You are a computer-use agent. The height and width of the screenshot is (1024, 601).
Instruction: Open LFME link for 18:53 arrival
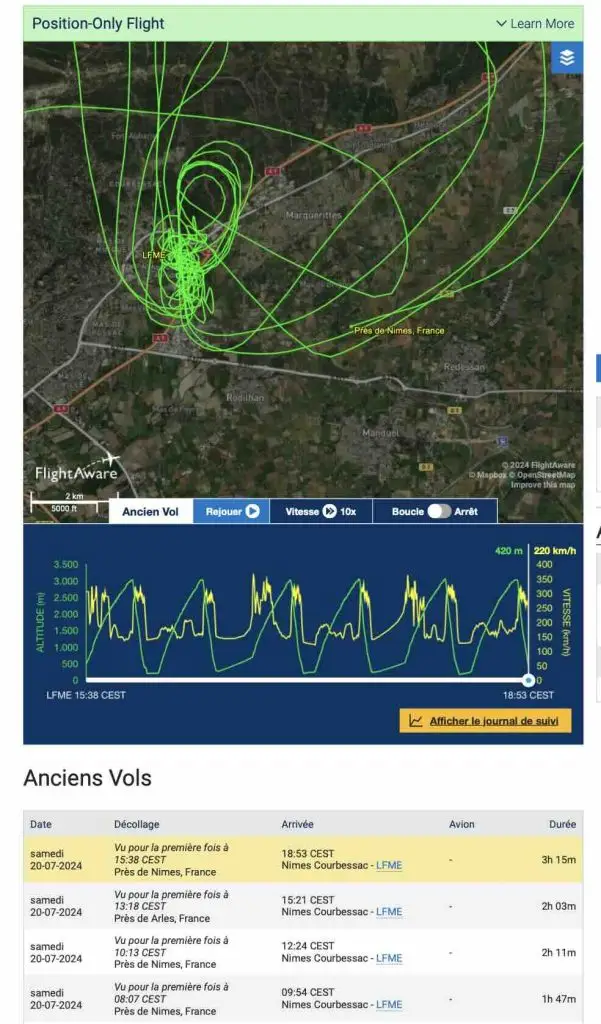coord(389,866)
